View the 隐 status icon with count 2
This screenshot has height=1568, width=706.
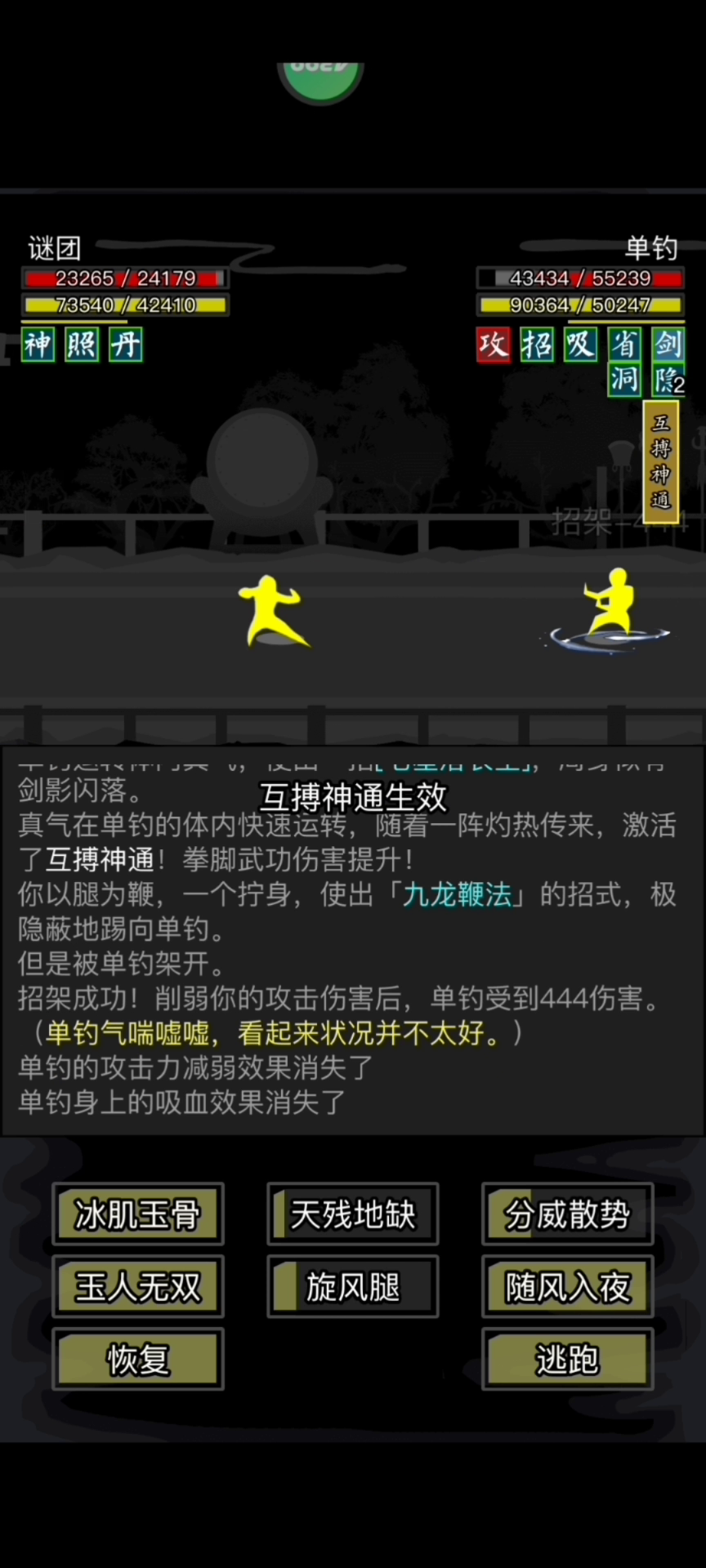tap(668, 380)
